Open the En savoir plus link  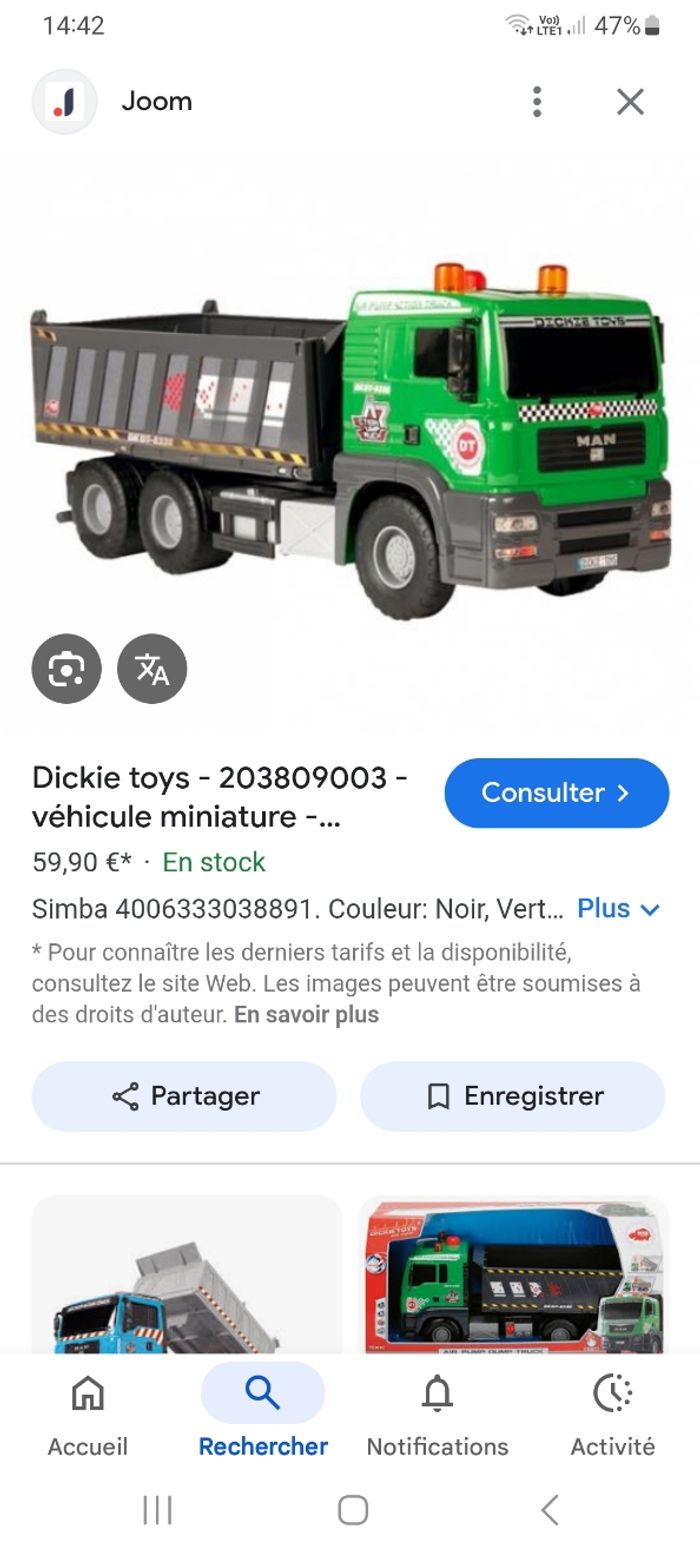pos(306,1014)
